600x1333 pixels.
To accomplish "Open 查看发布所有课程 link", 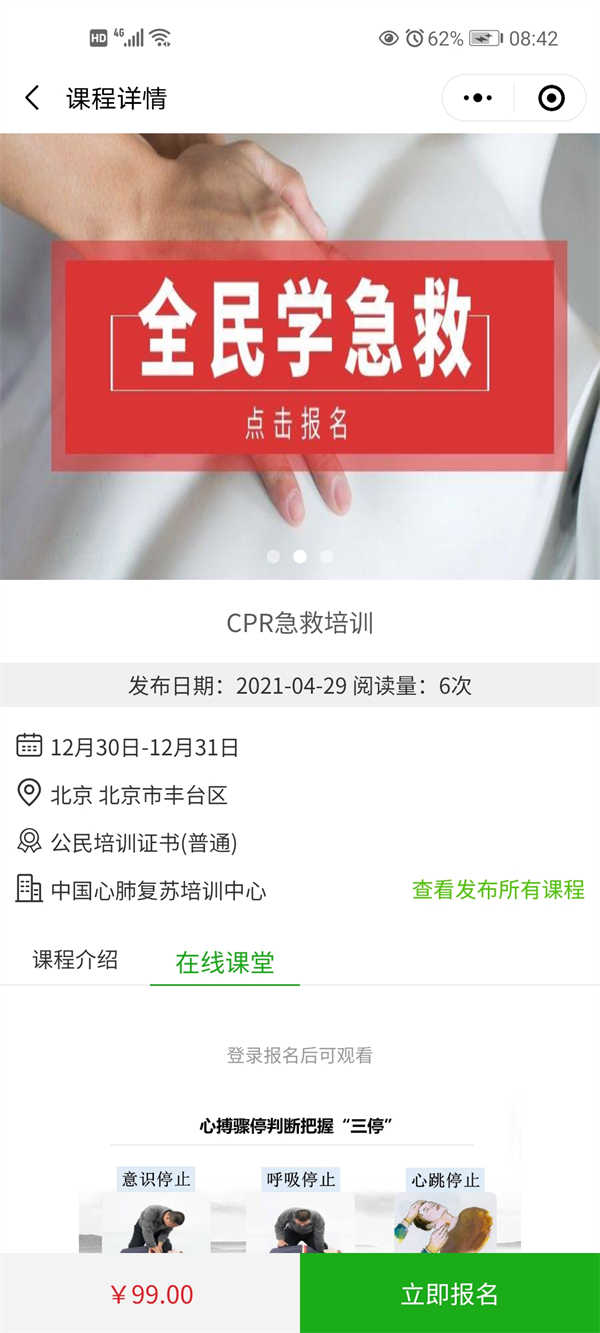I will point(498,889).
